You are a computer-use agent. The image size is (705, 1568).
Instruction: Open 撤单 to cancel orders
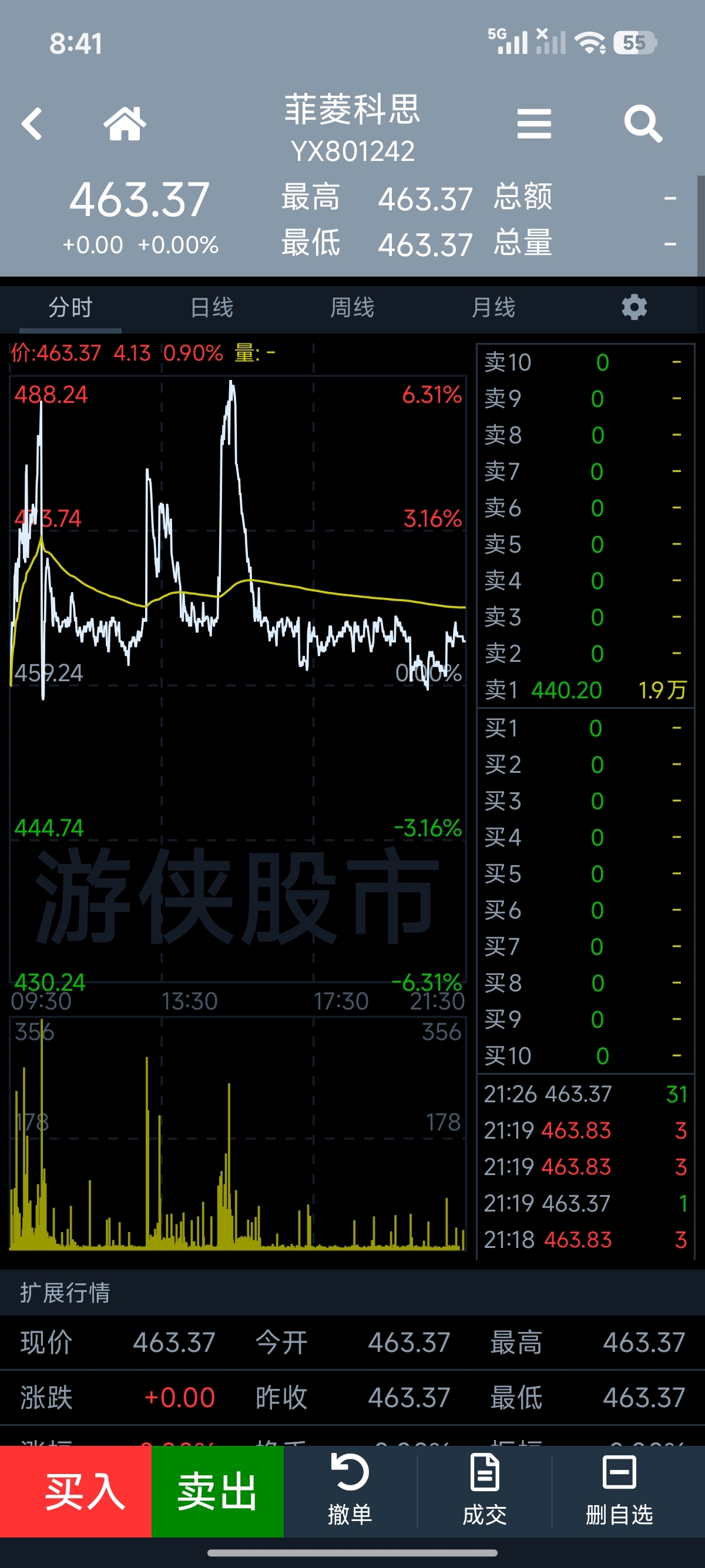point(350,1491)
